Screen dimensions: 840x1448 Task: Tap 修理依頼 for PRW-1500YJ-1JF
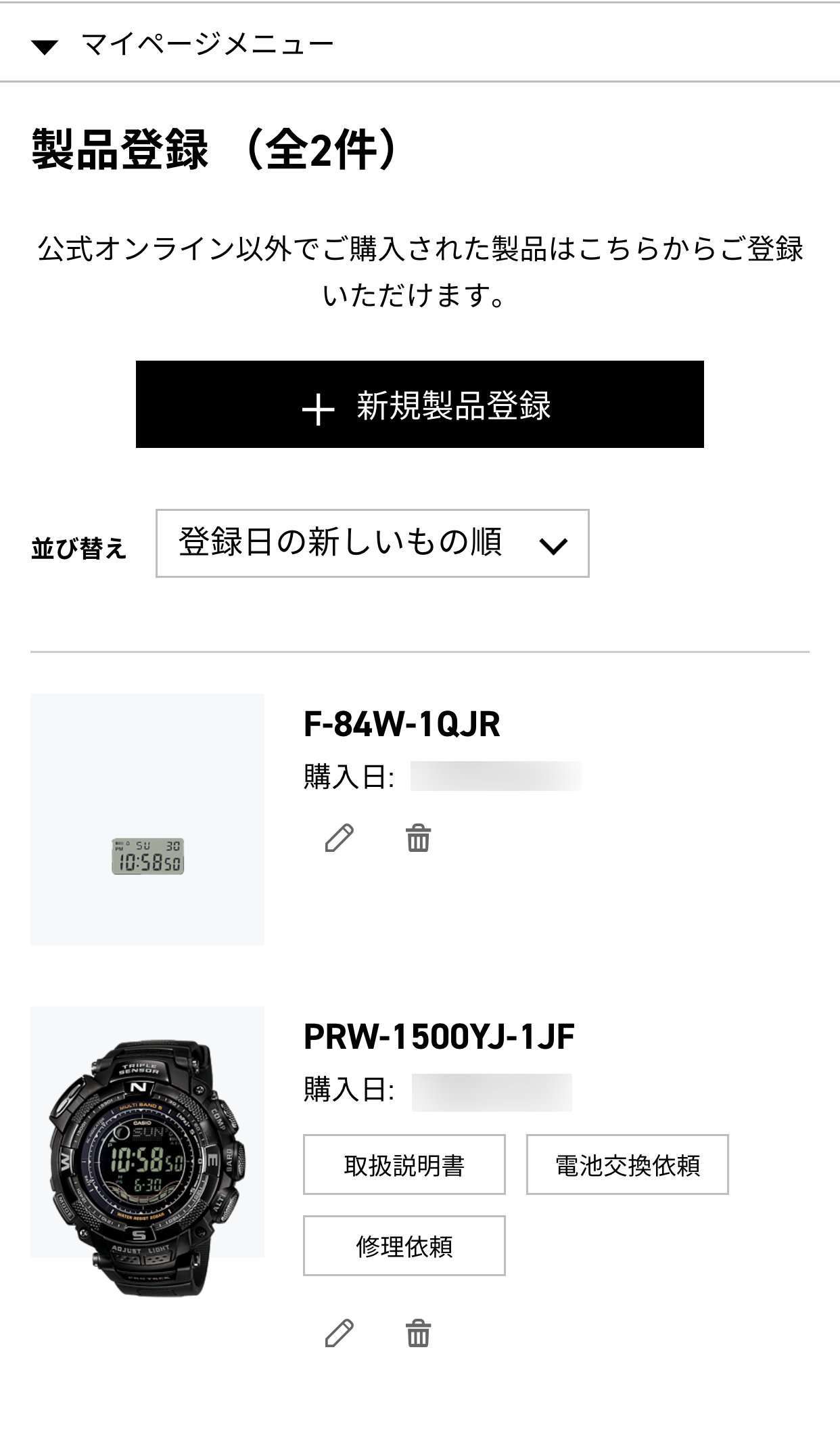pyautogui.click(x=404, y=1246)
